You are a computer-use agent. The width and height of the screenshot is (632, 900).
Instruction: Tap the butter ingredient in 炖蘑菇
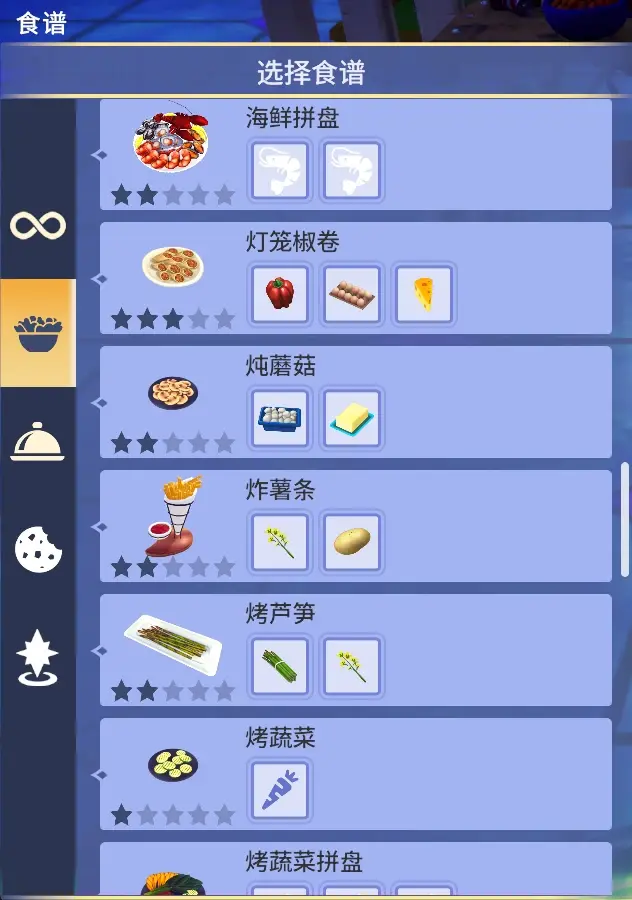coord(352,418)
